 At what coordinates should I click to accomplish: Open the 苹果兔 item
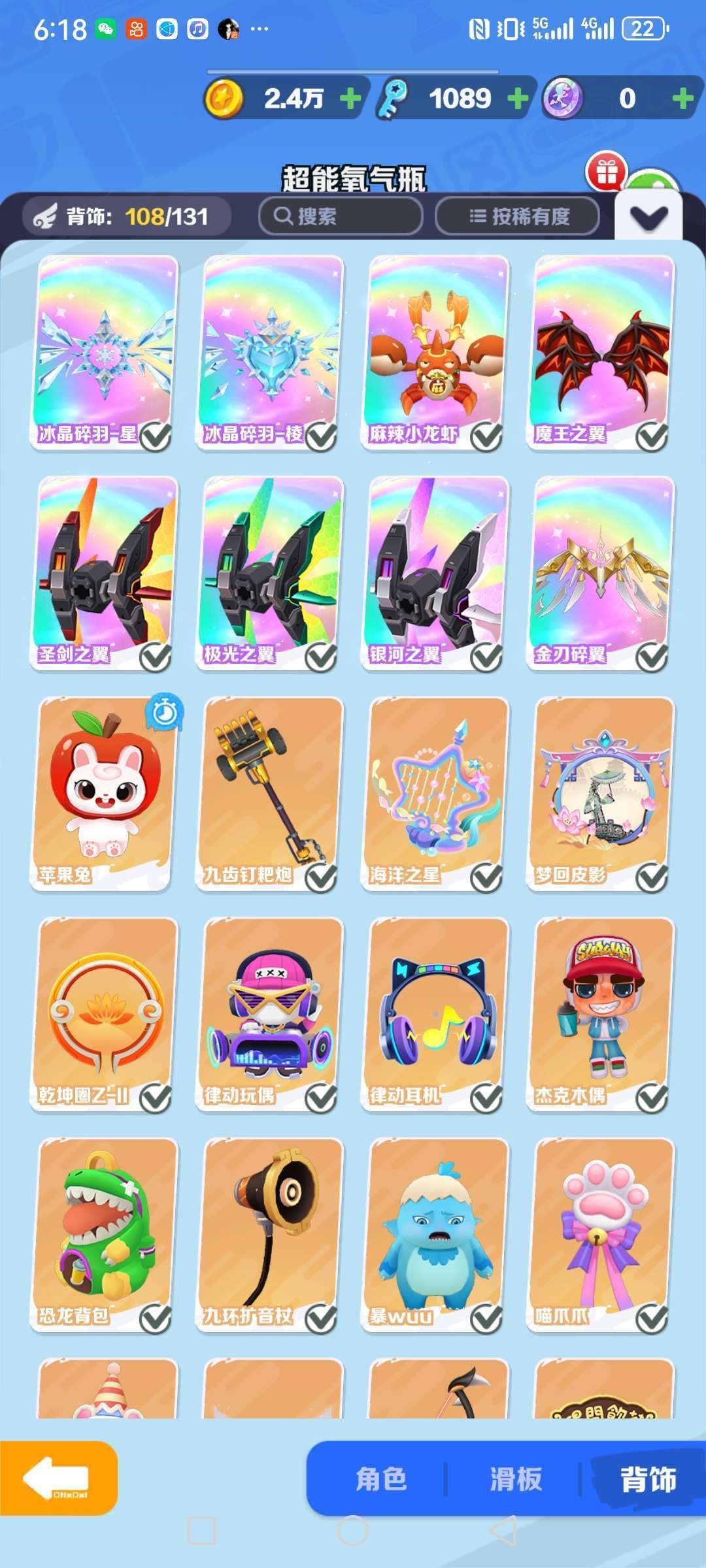pos(103,793)
